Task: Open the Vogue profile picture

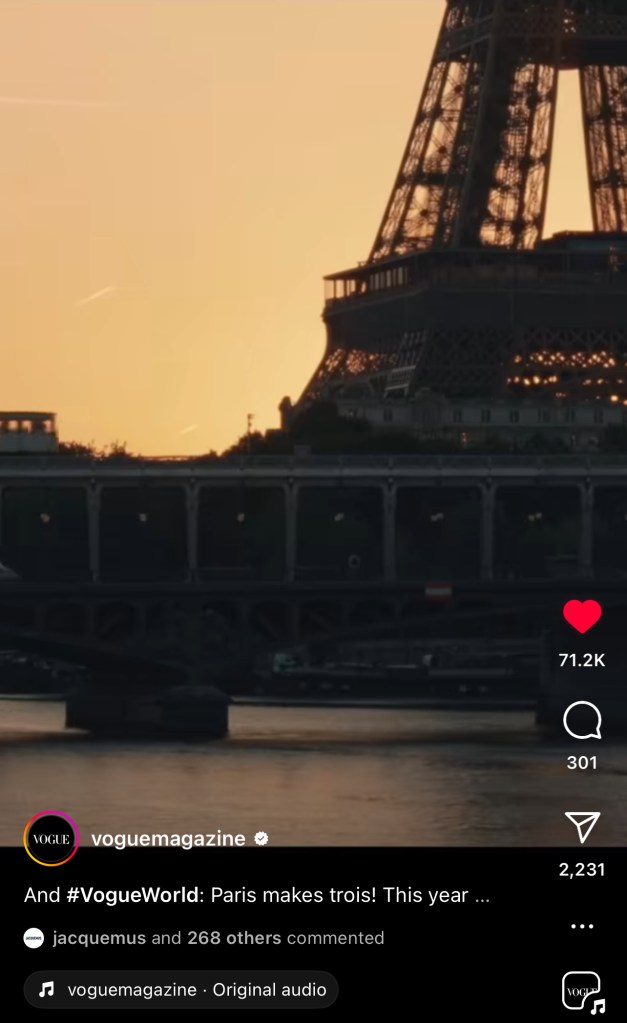Action: 50,838
